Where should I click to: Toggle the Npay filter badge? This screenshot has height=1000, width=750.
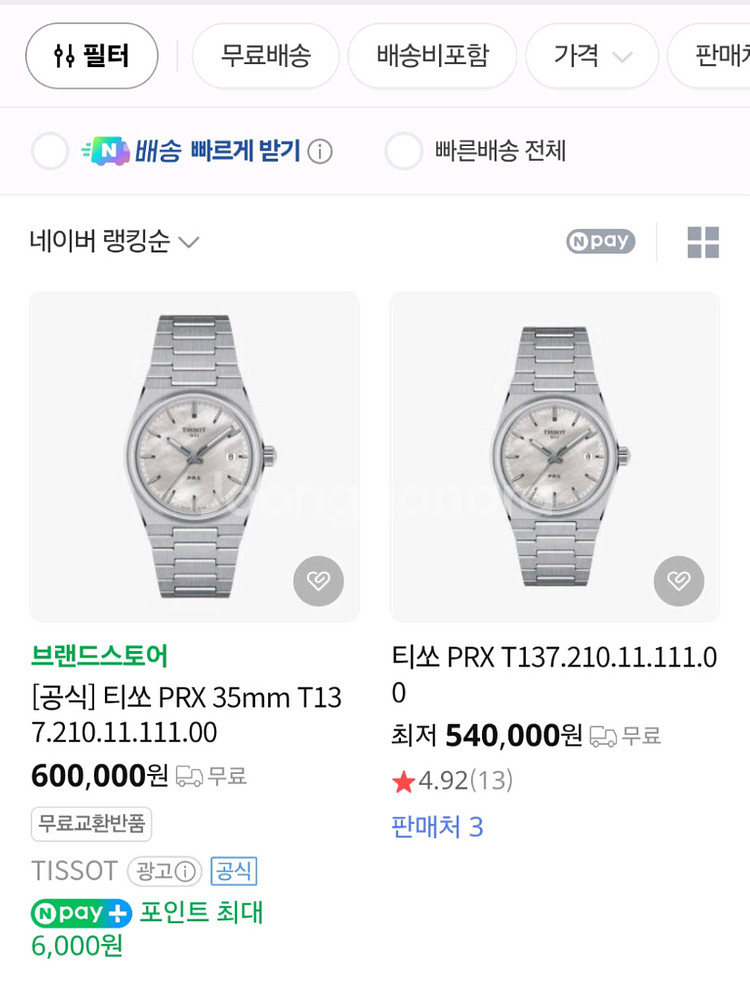600,241
